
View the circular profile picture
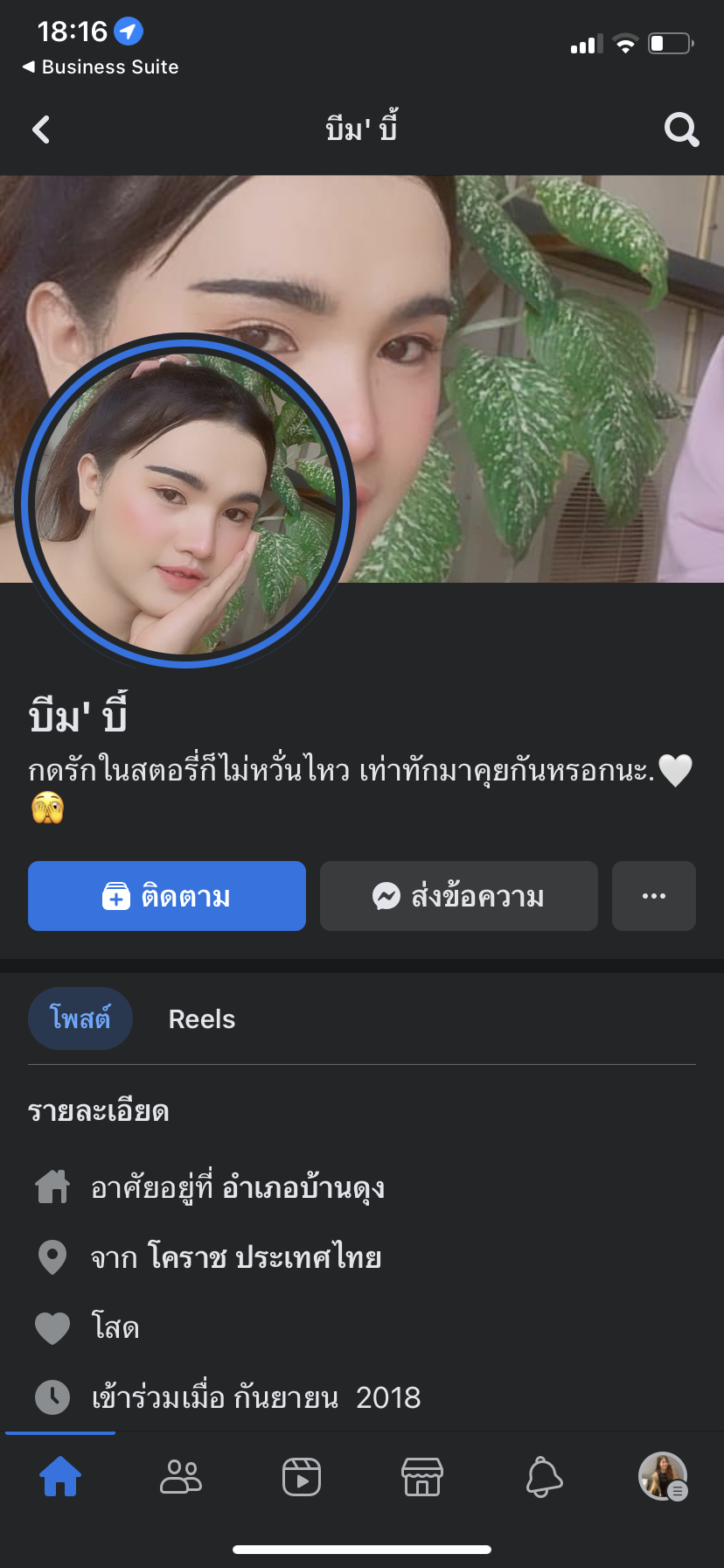coord(184,501)
